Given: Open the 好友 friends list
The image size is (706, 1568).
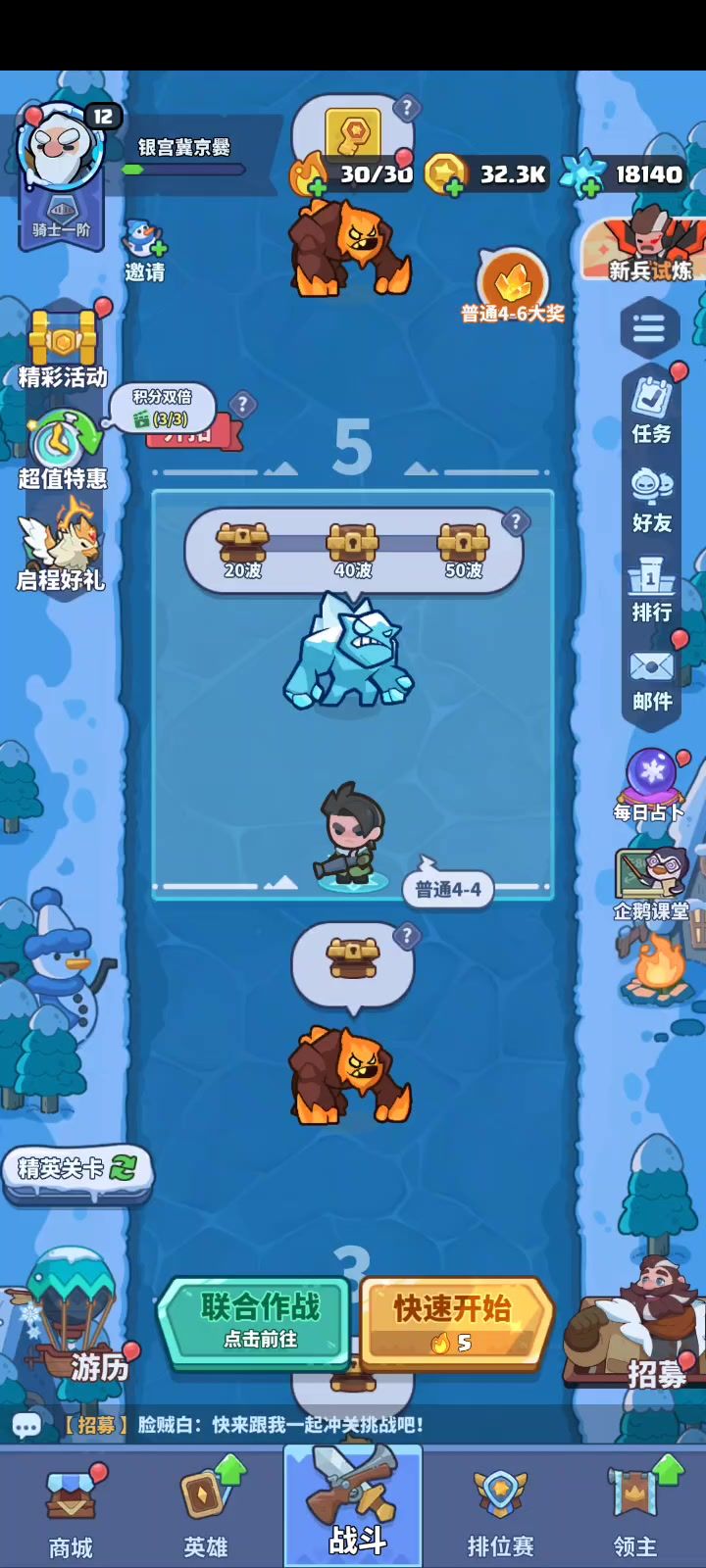Looking at the screenshot, I should 651,498.
